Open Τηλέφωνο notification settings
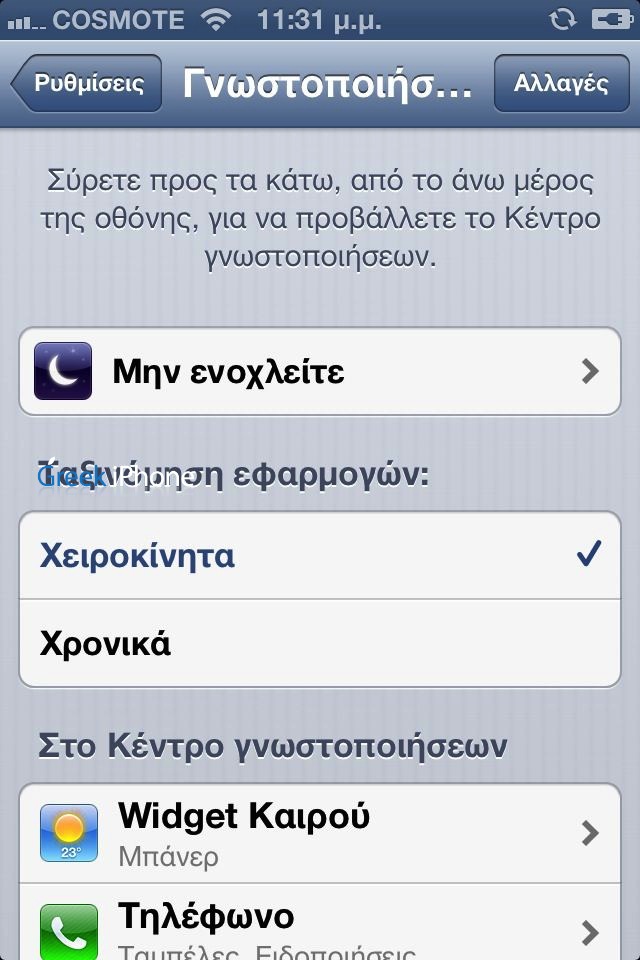 pos(320,922)
